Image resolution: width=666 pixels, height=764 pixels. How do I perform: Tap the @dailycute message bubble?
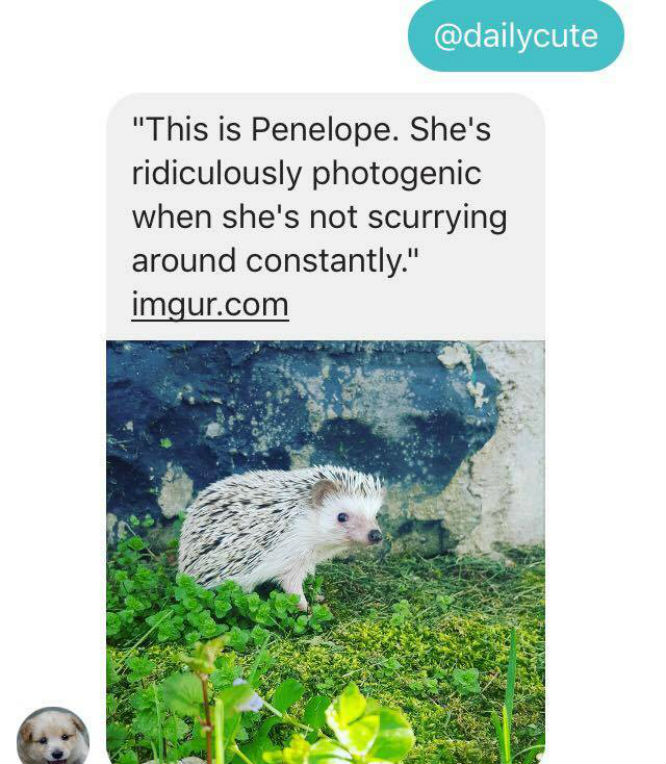515,36
